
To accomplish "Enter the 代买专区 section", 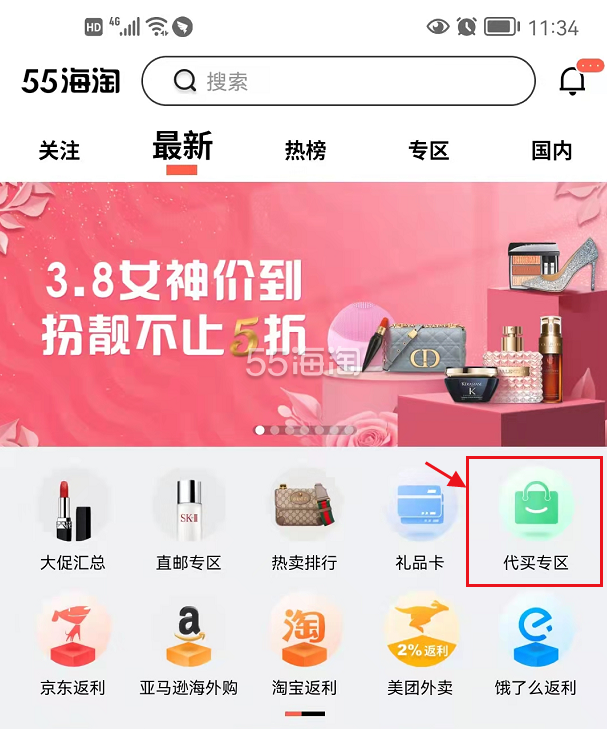I will coord(535,520).
